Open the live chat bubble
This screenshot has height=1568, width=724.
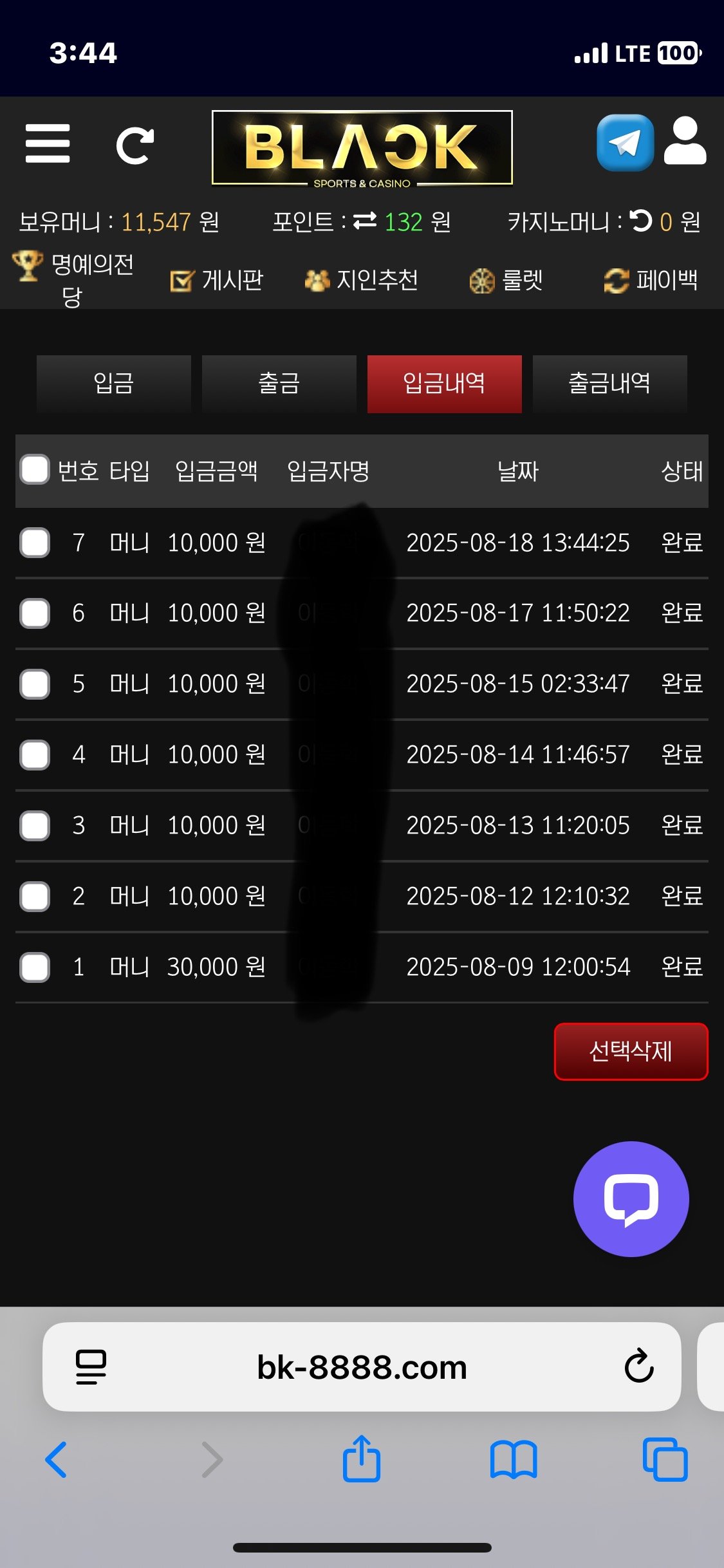coord(631,1199)
